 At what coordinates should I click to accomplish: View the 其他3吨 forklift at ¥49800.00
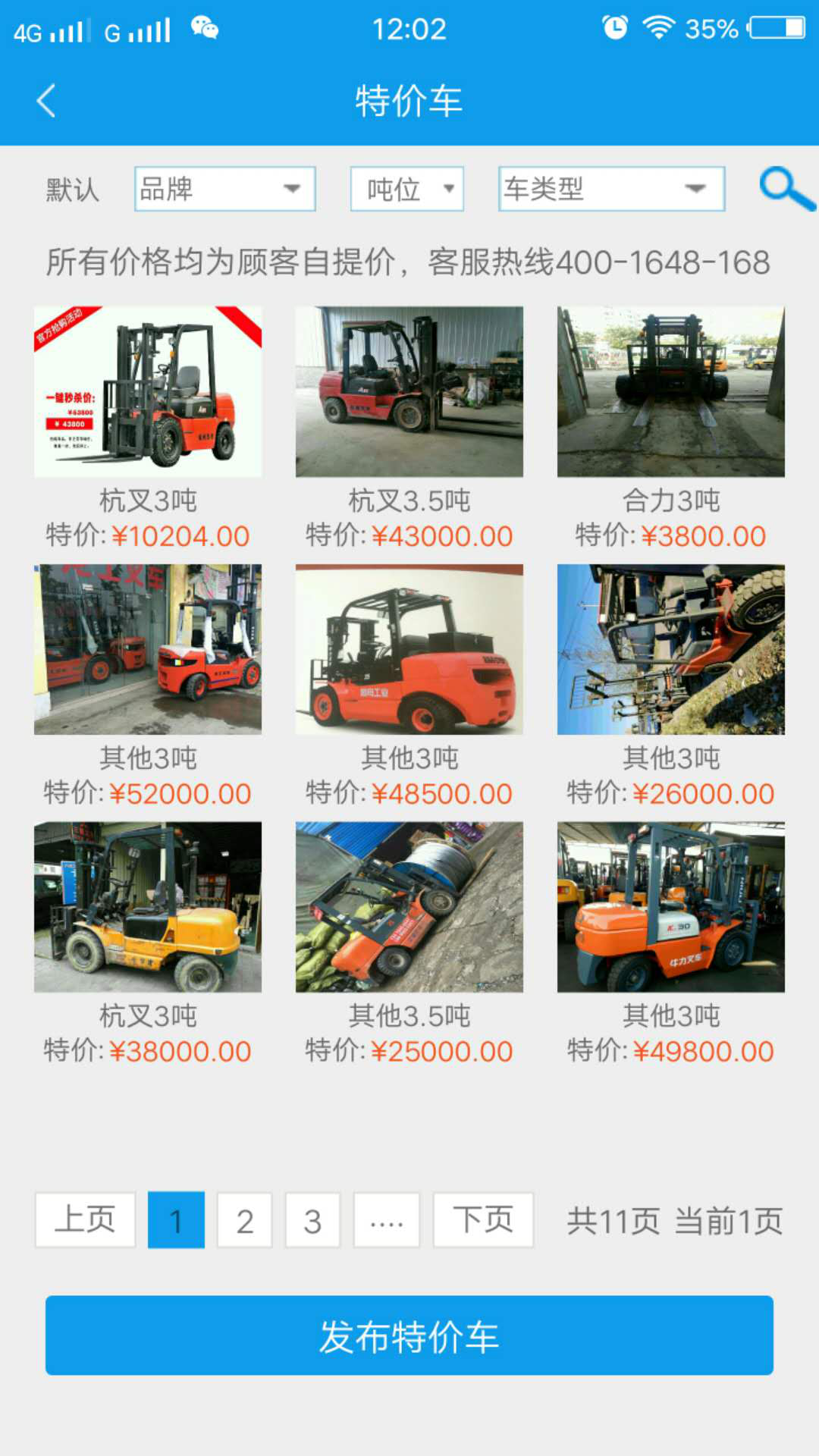point(671,908)
